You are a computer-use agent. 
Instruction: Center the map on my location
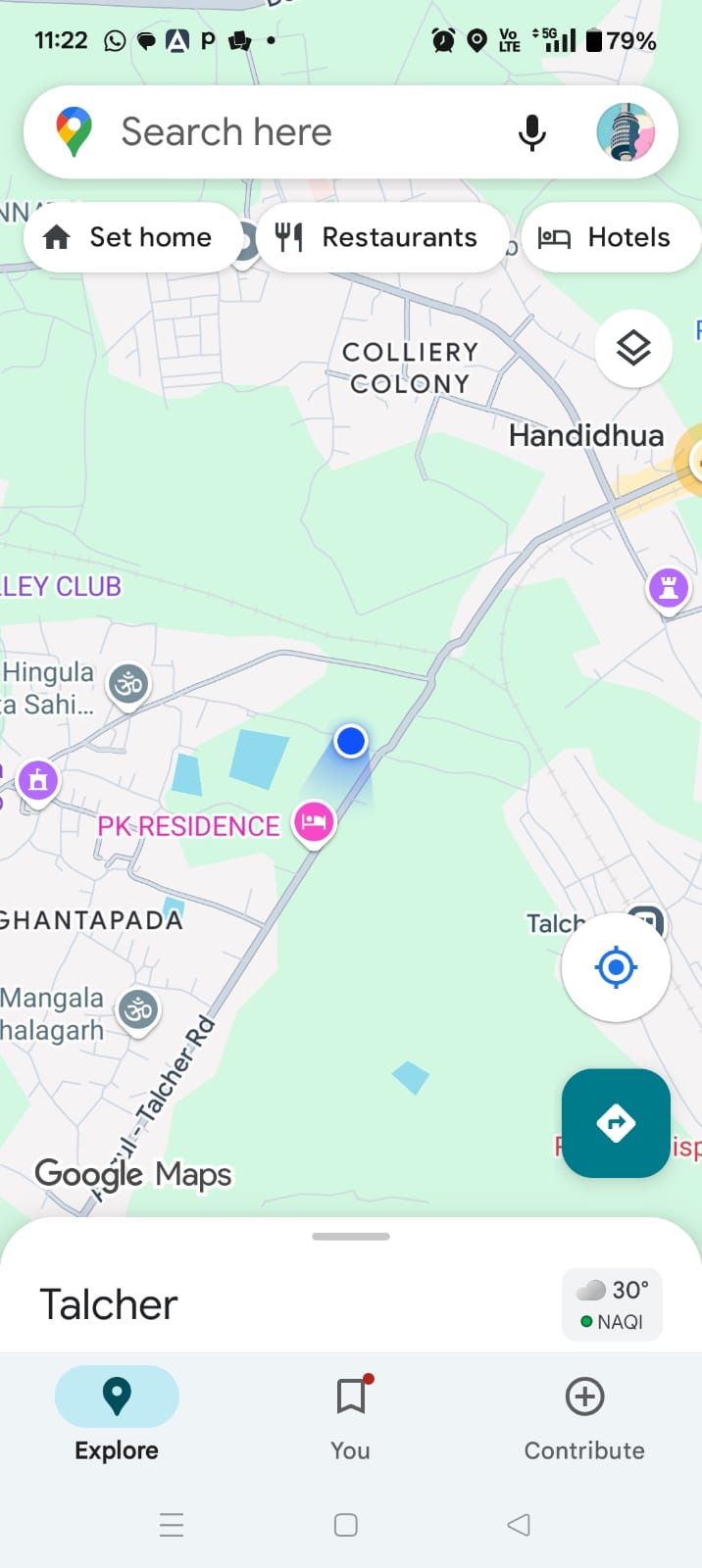(616, 967)
